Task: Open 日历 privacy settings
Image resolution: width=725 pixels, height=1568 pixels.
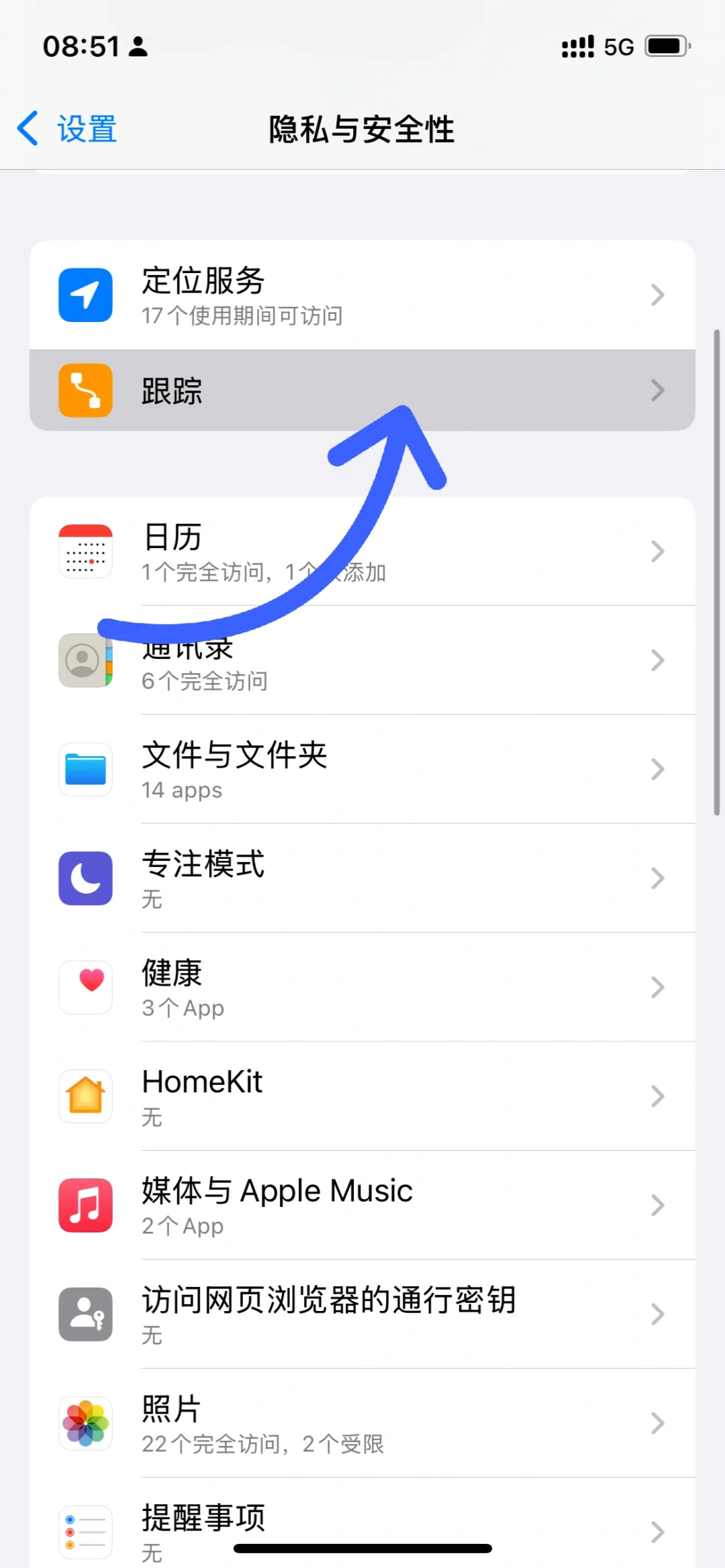Action: [362, 552]
